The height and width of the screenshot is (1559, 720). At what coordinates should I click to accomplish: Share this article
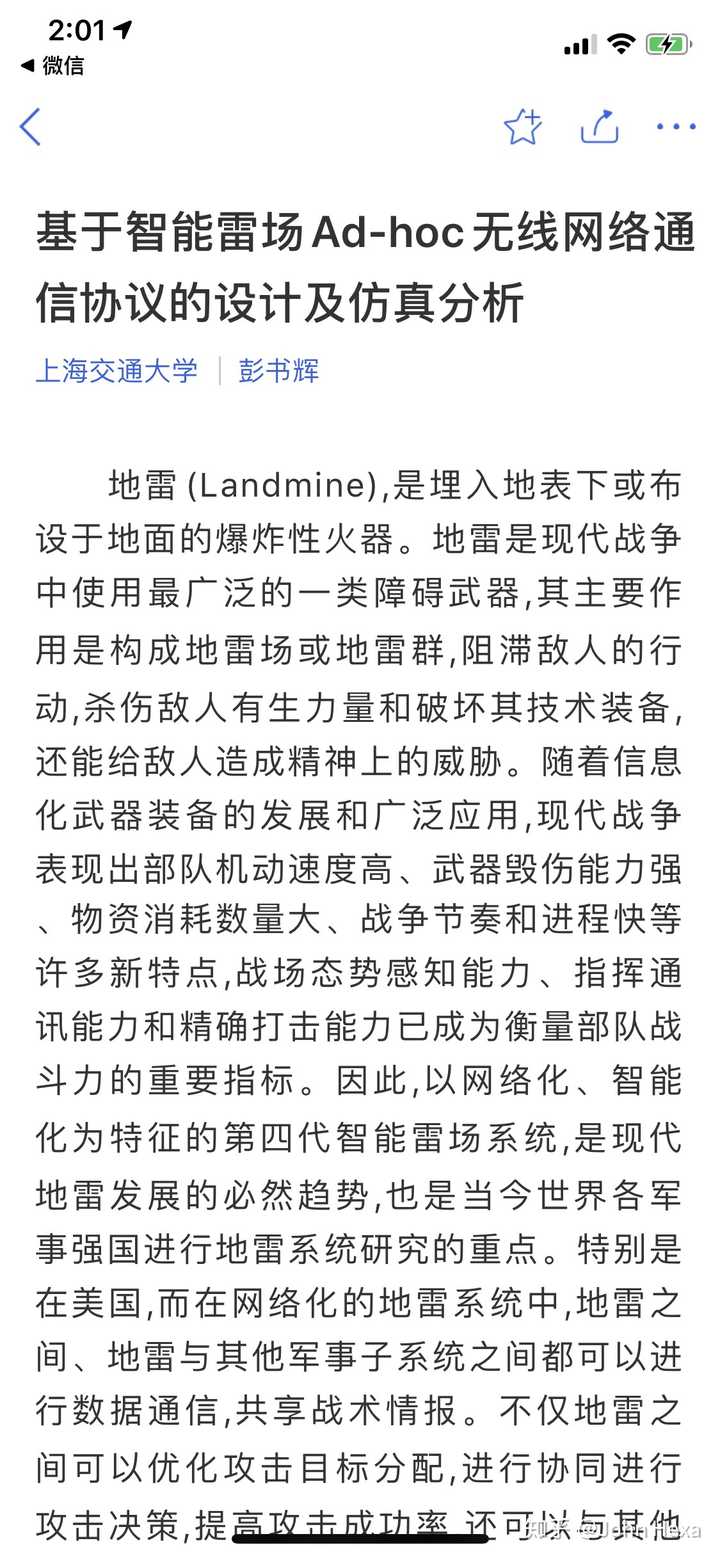(x=600, y=127)
